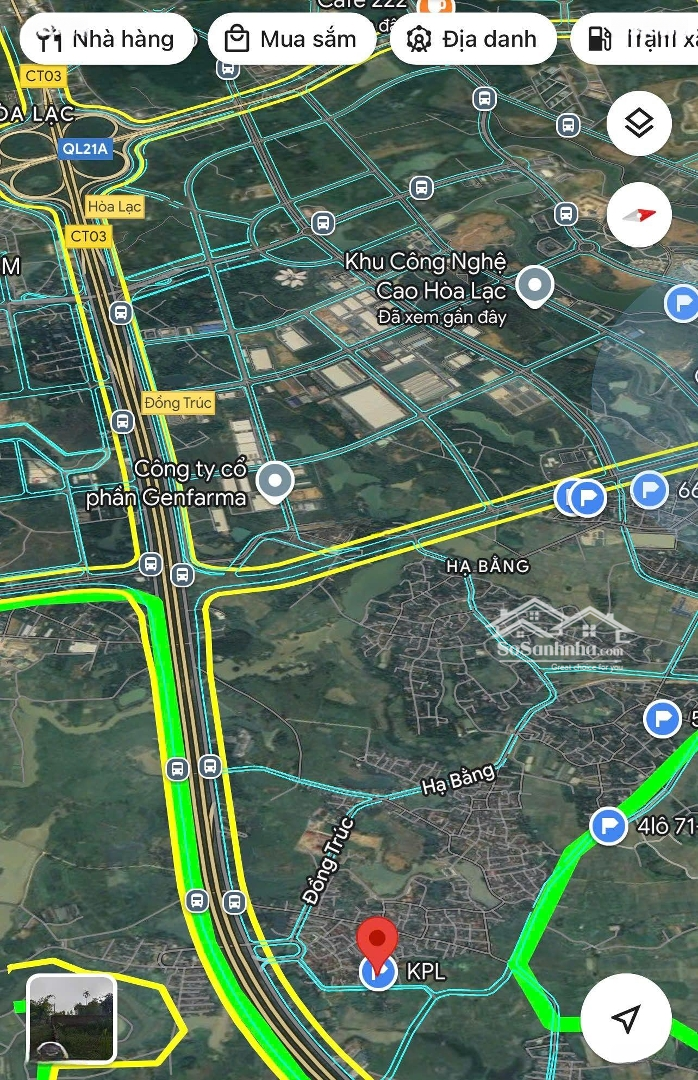Viewport: 698px width, 1080px height.
Task: Open the Street View photo thumbnail
Action: click(x=71, y=1018)
